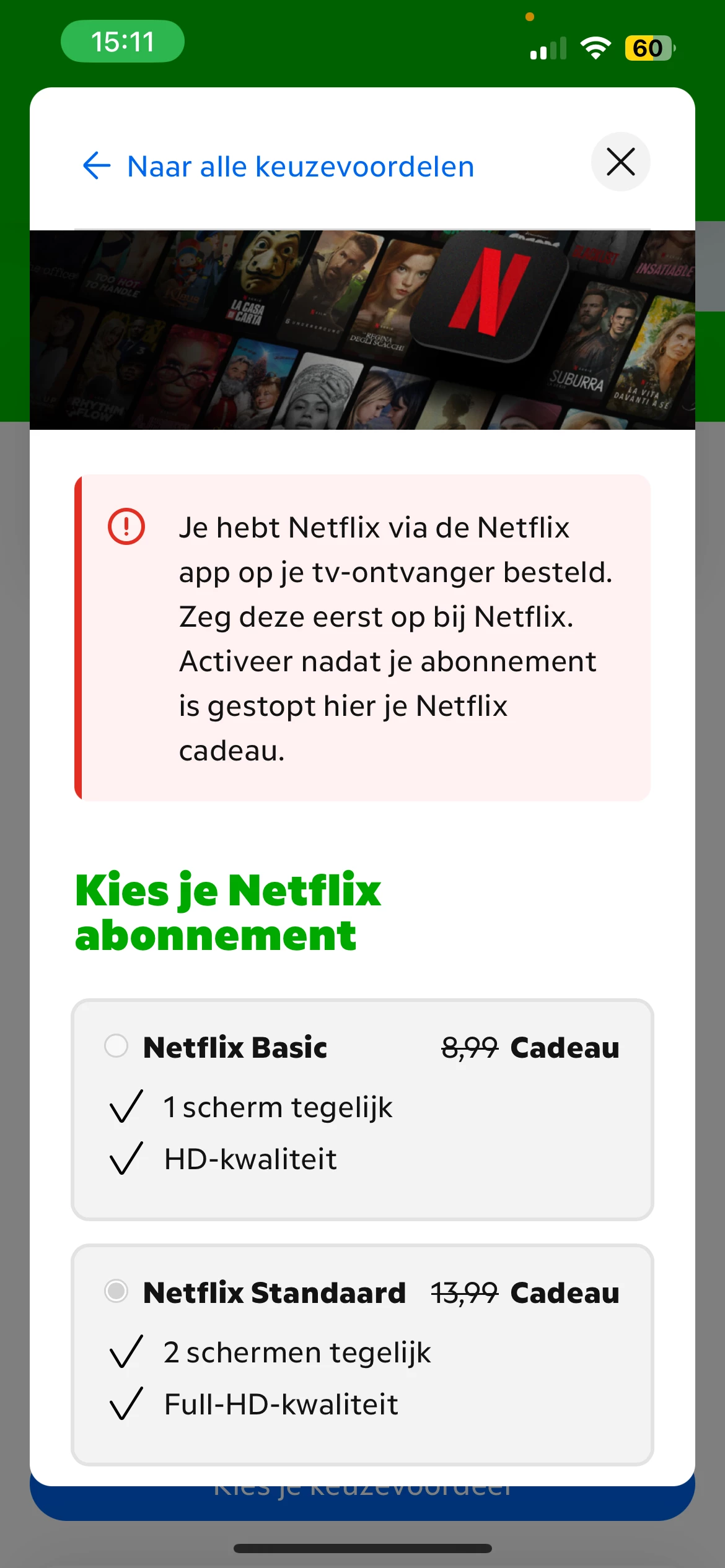Go back to Naar alle keuzevoordelen
This screenshot has height=1568, width=725.
coord(279,166)
